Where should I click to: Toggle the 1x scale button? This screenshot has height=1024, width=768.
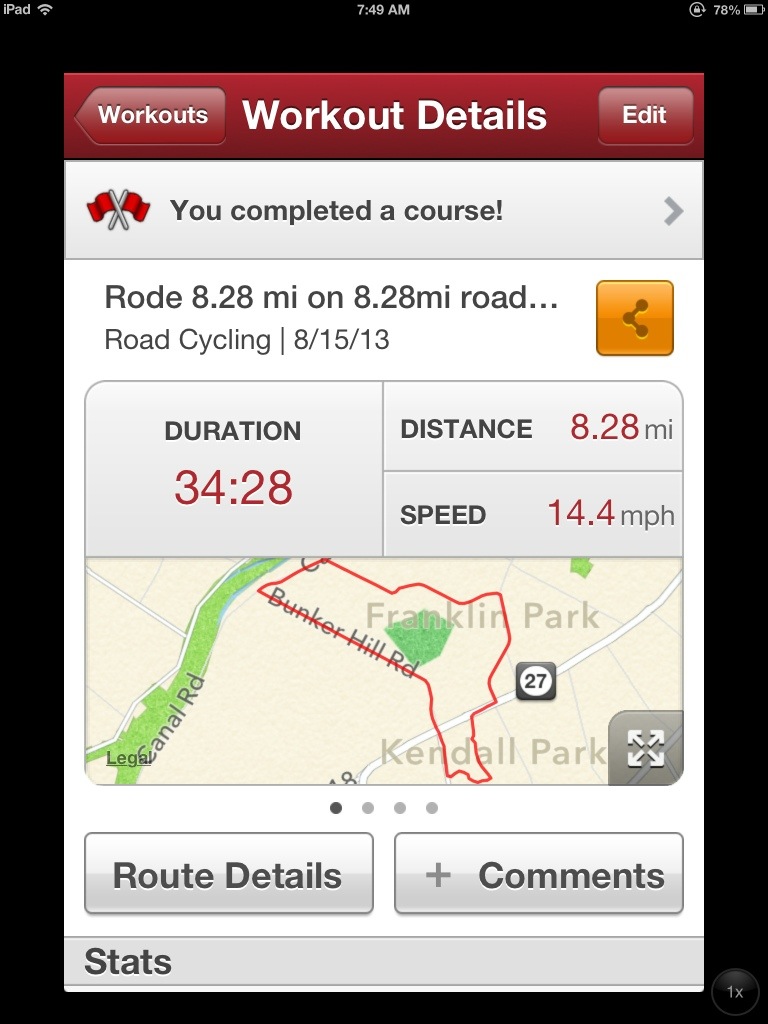[735, 992]
